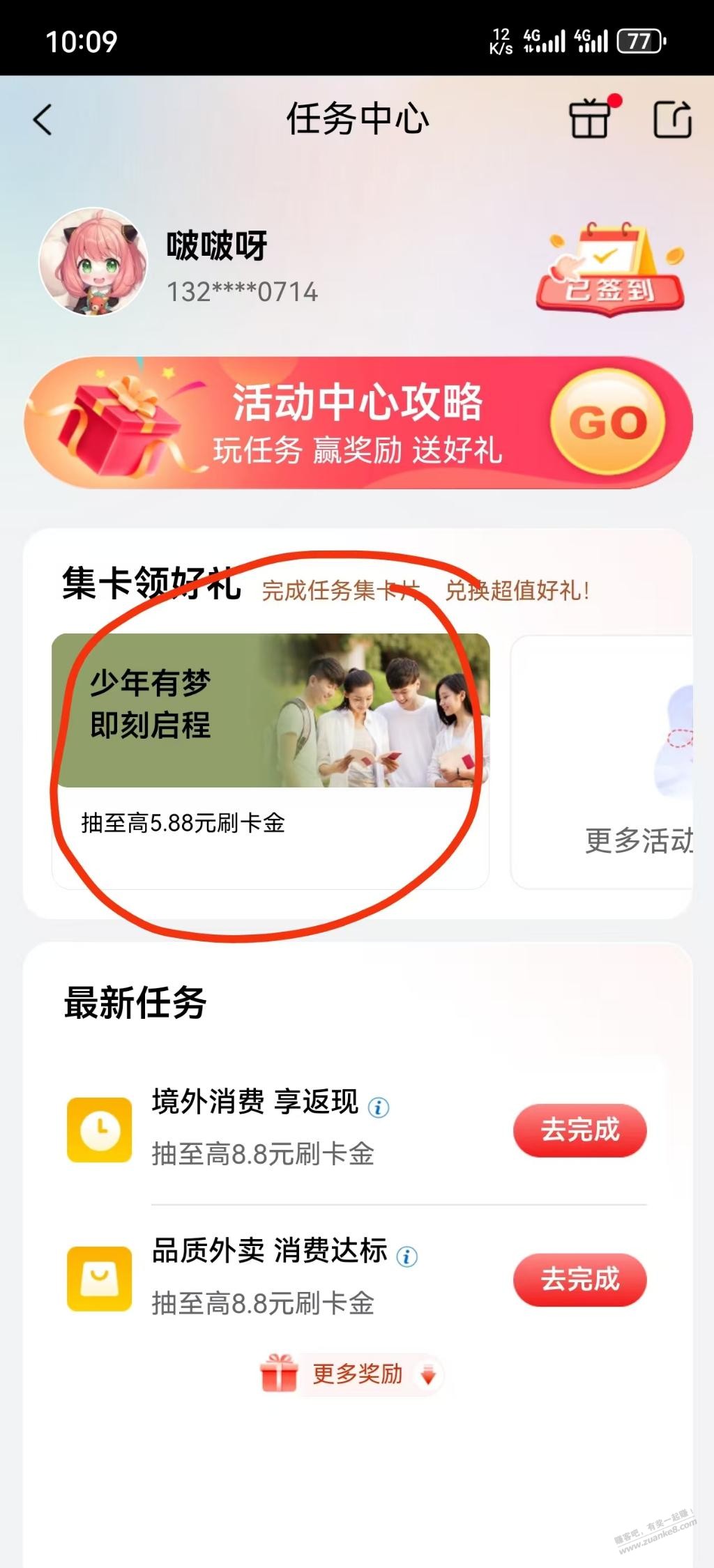View info icon beside 品质外卖 消费达标
The image size is (714, 1568).
407,1256
